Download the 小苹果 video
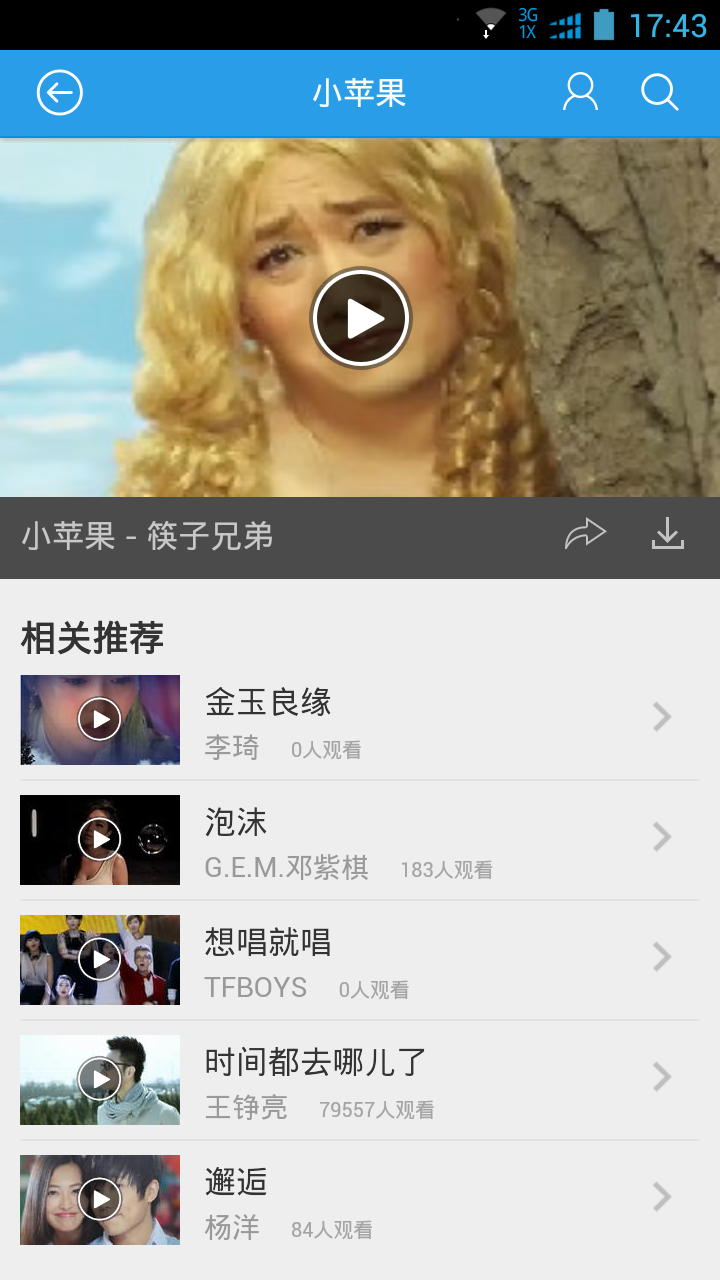 click(x=668, y=534)
